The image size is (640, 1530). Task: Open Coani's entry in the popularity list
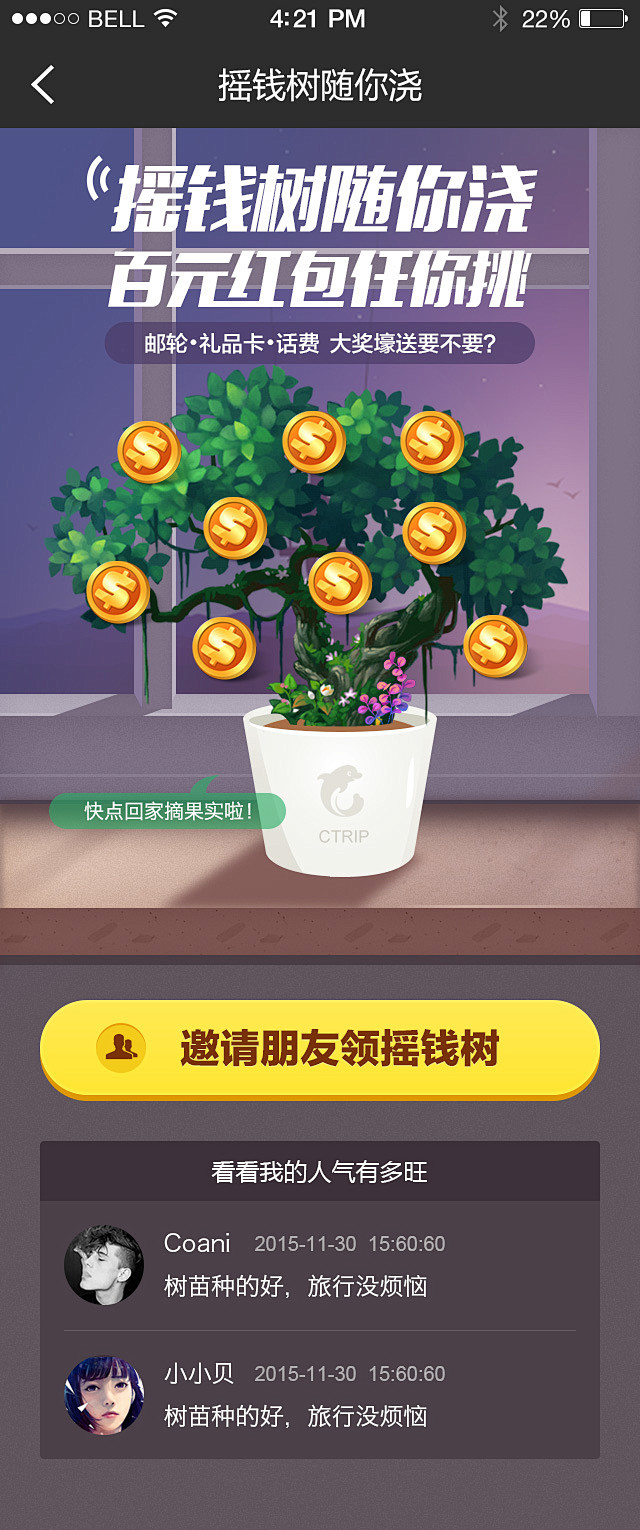tap(320, 1265)
